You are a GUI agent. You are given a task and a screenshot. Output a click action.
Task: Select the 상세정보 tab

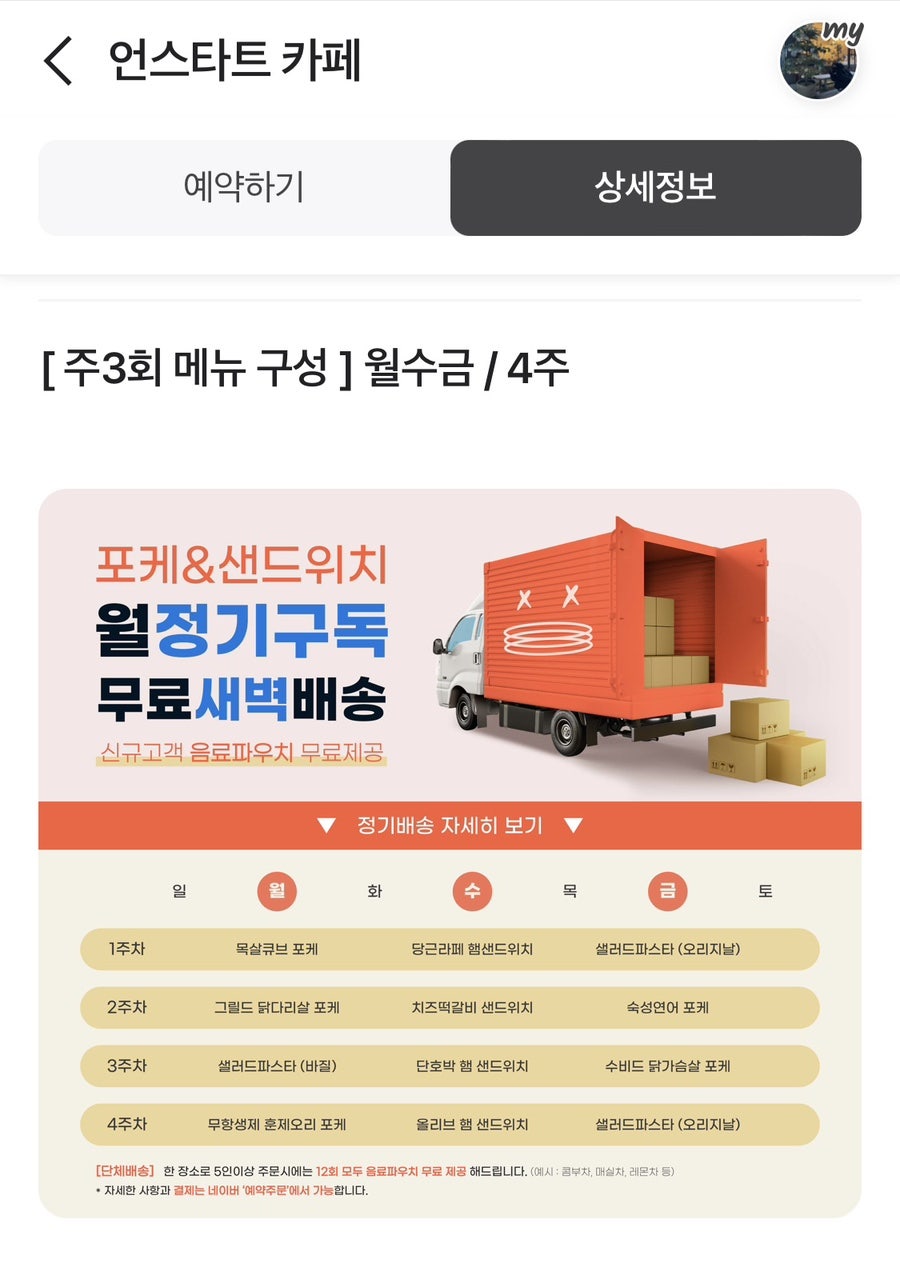click(655, 188)
